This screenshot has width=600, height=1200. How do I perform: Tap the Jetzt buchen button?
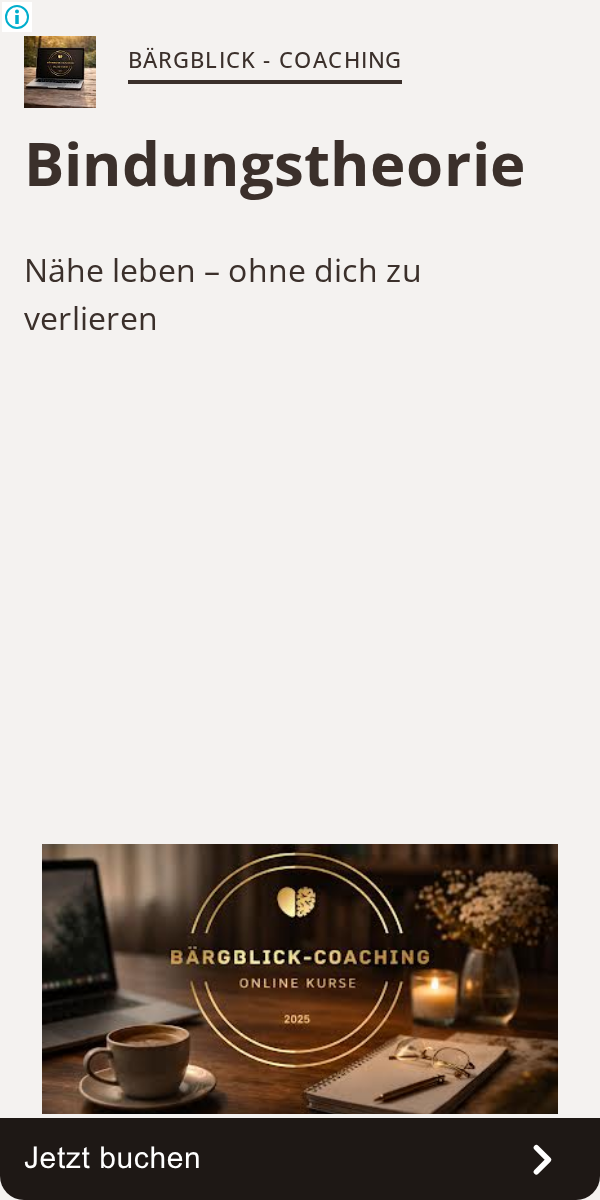click(x=300, y=1159)
